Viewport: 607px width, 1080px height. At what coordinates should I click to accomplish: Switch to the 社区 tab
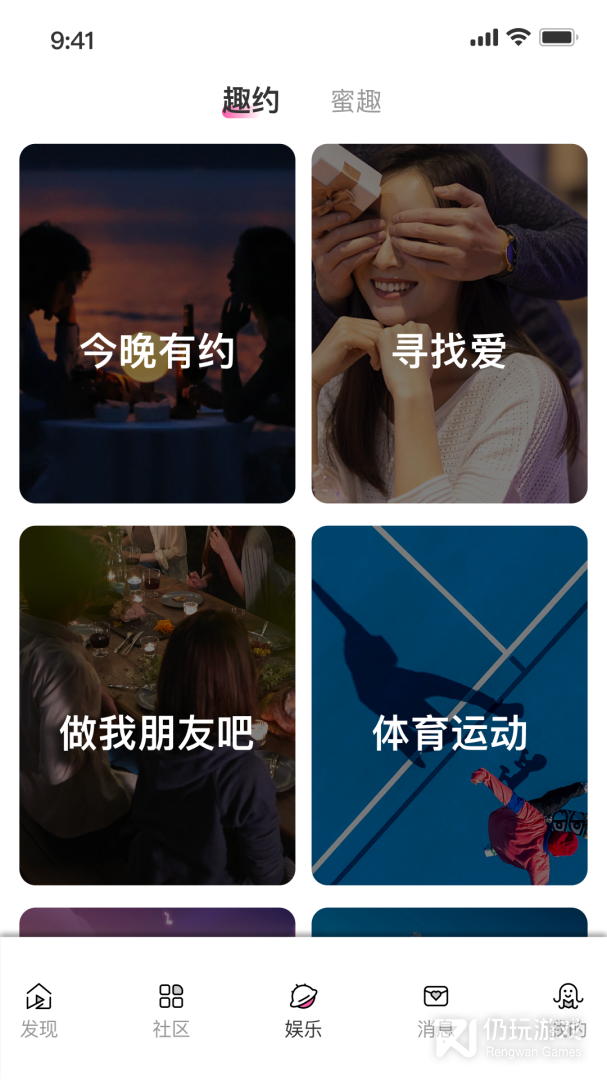point(171,1010)
